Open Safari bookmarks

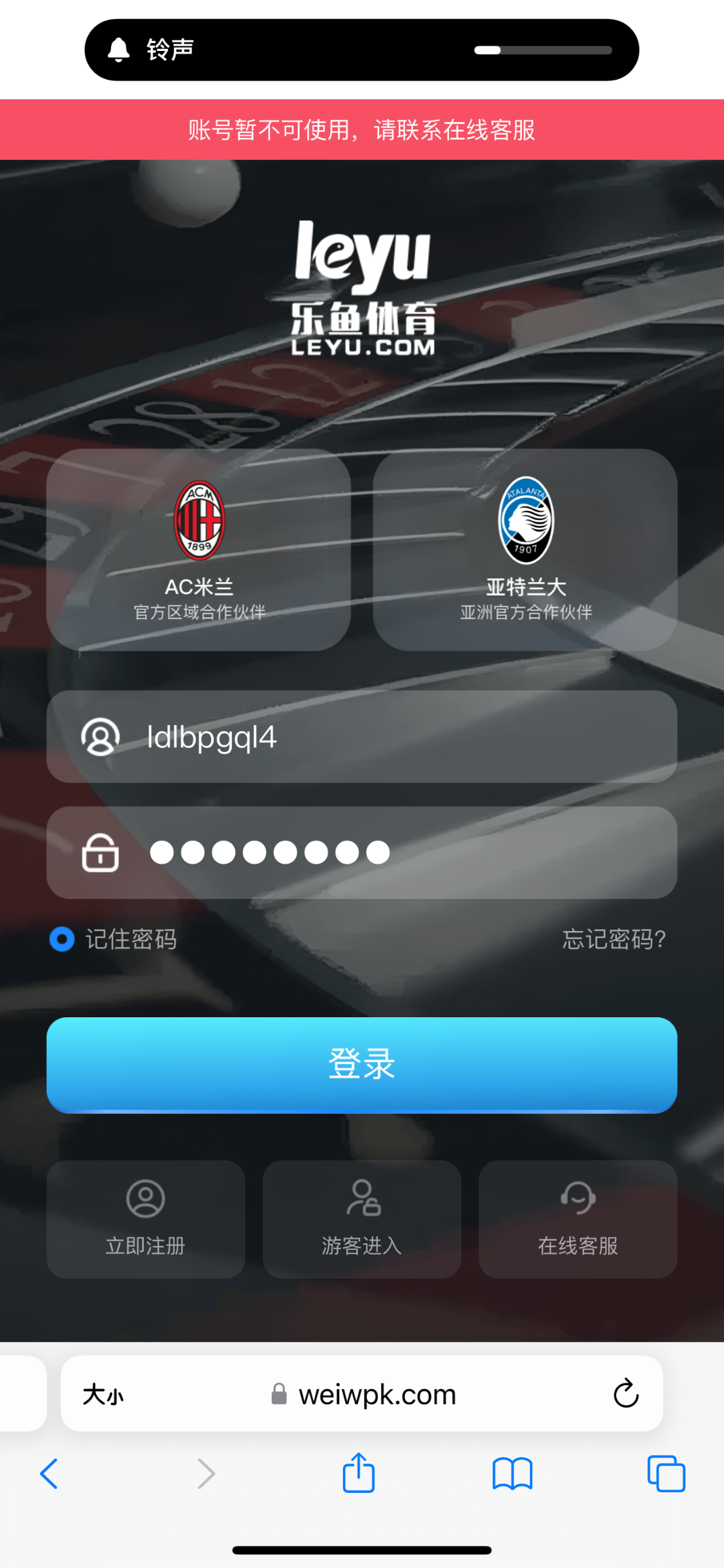coord(512,1474)
